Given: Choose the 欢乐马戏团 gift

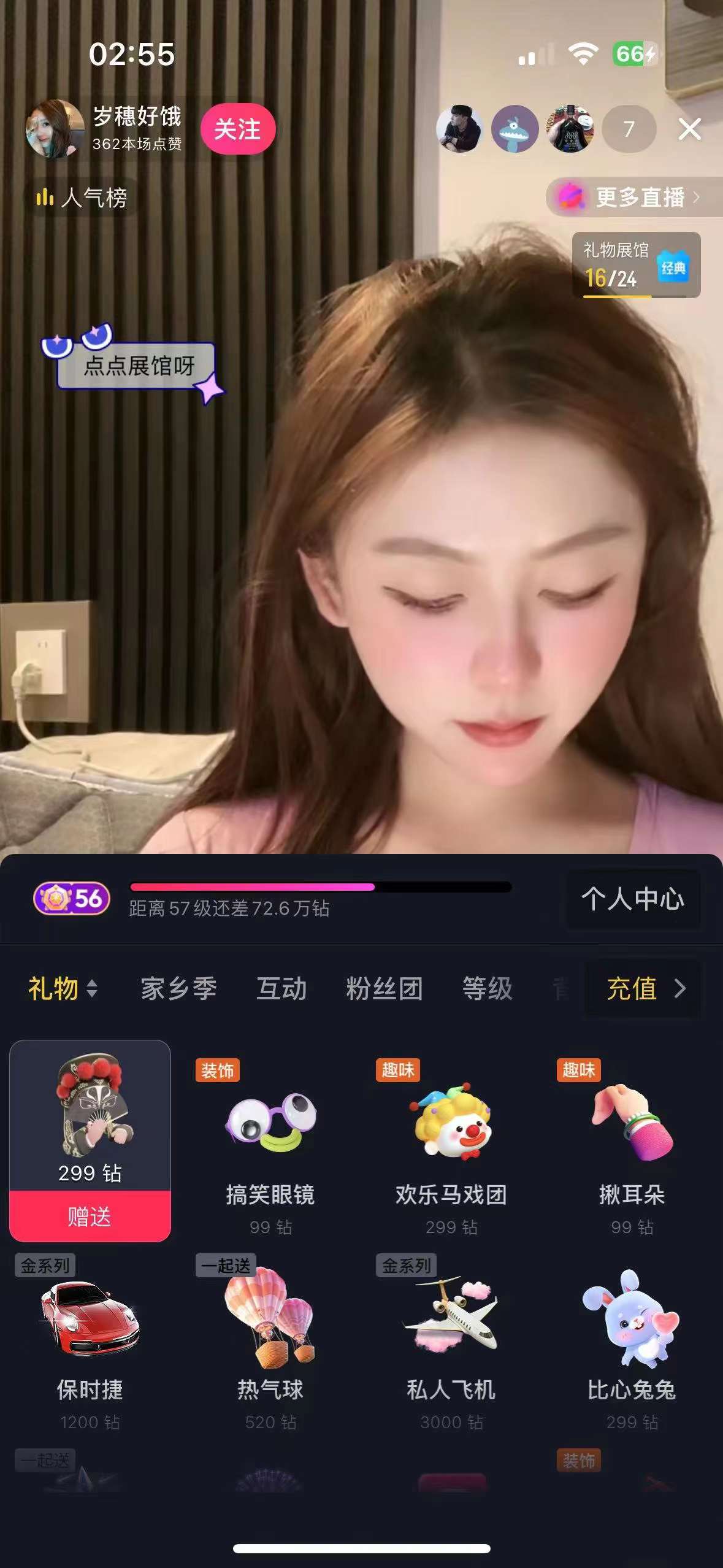Looking at the screenshot, I should (x=451, y=1141).
